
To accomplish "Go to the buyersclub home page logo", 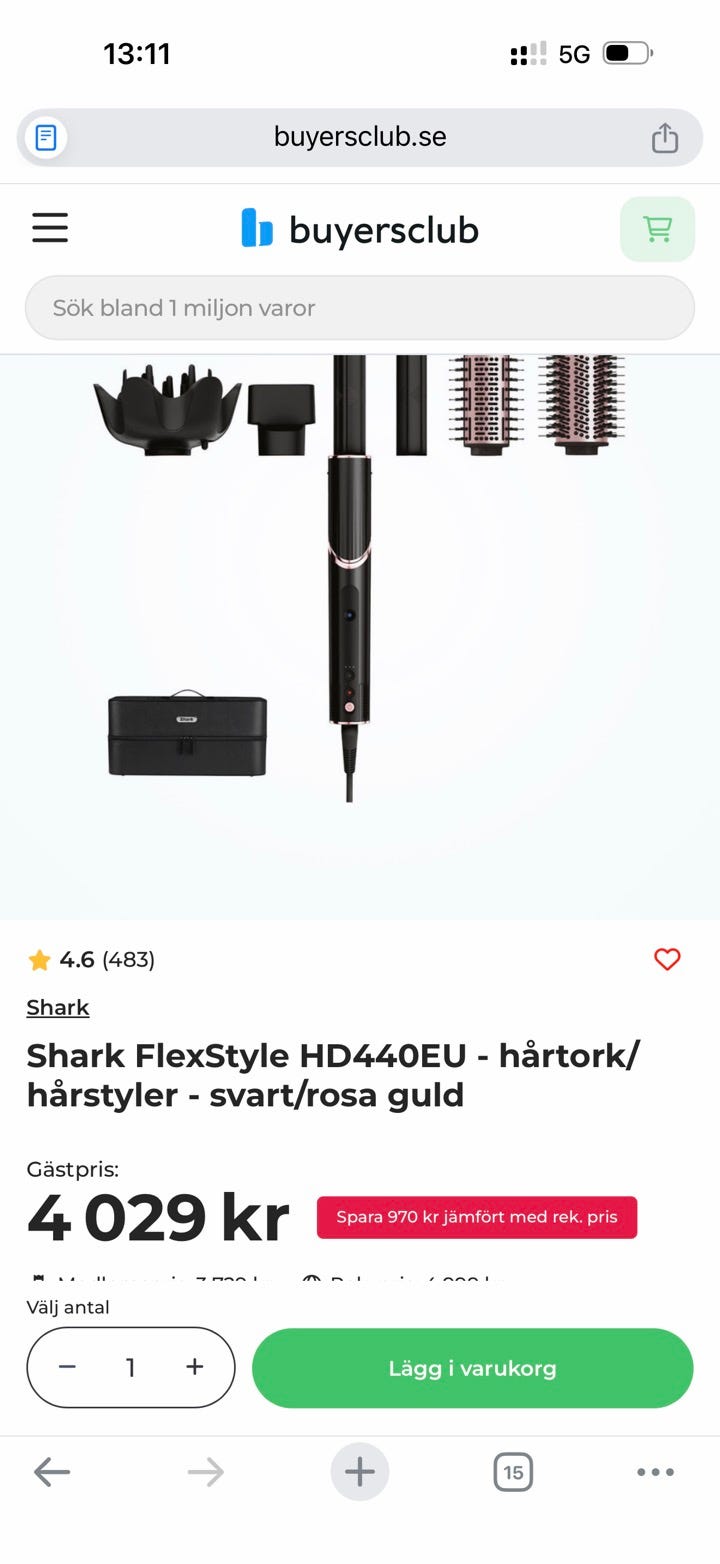I will [x=360, y=229].
